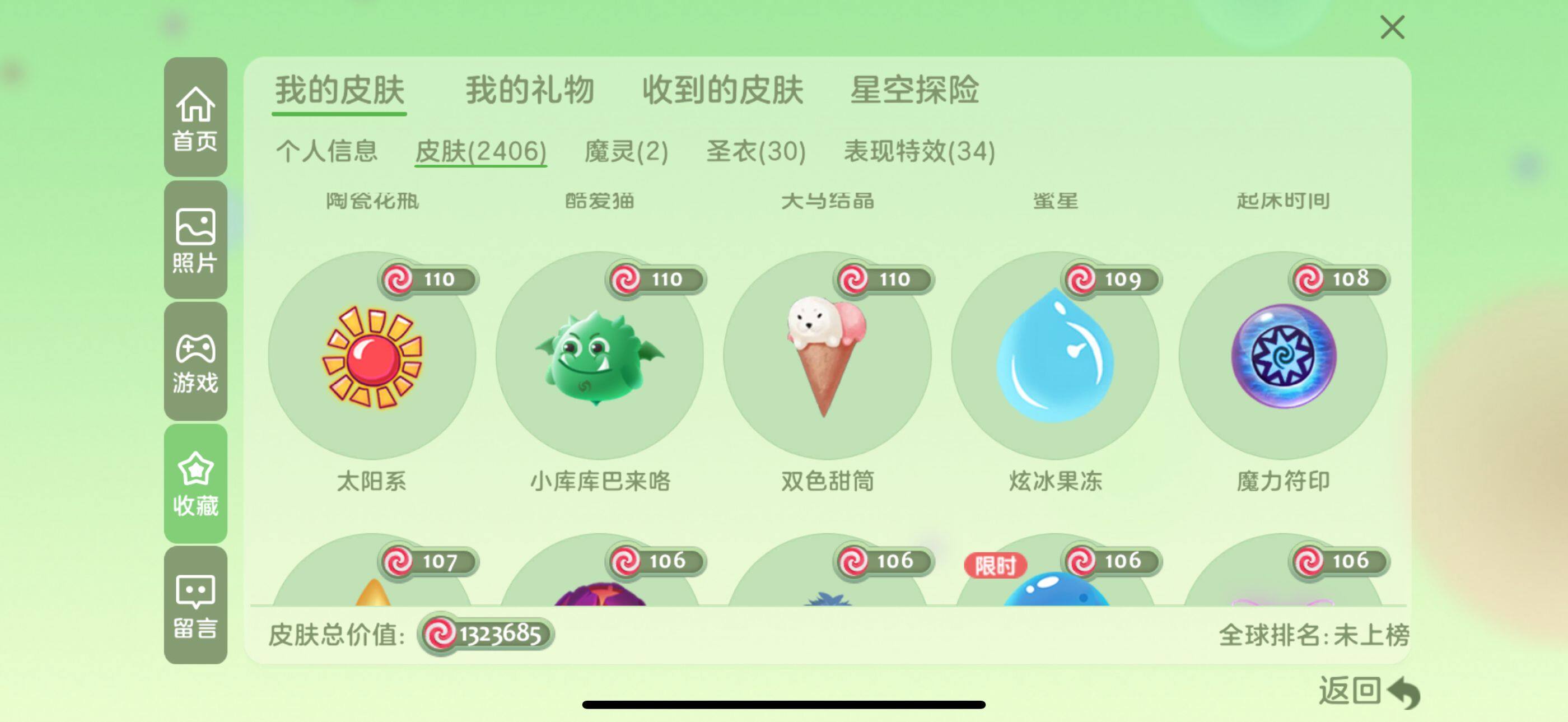This screenshot has height=722, width=1568.
Task: Open the 星空探险 tab
Action: (914, 91)
